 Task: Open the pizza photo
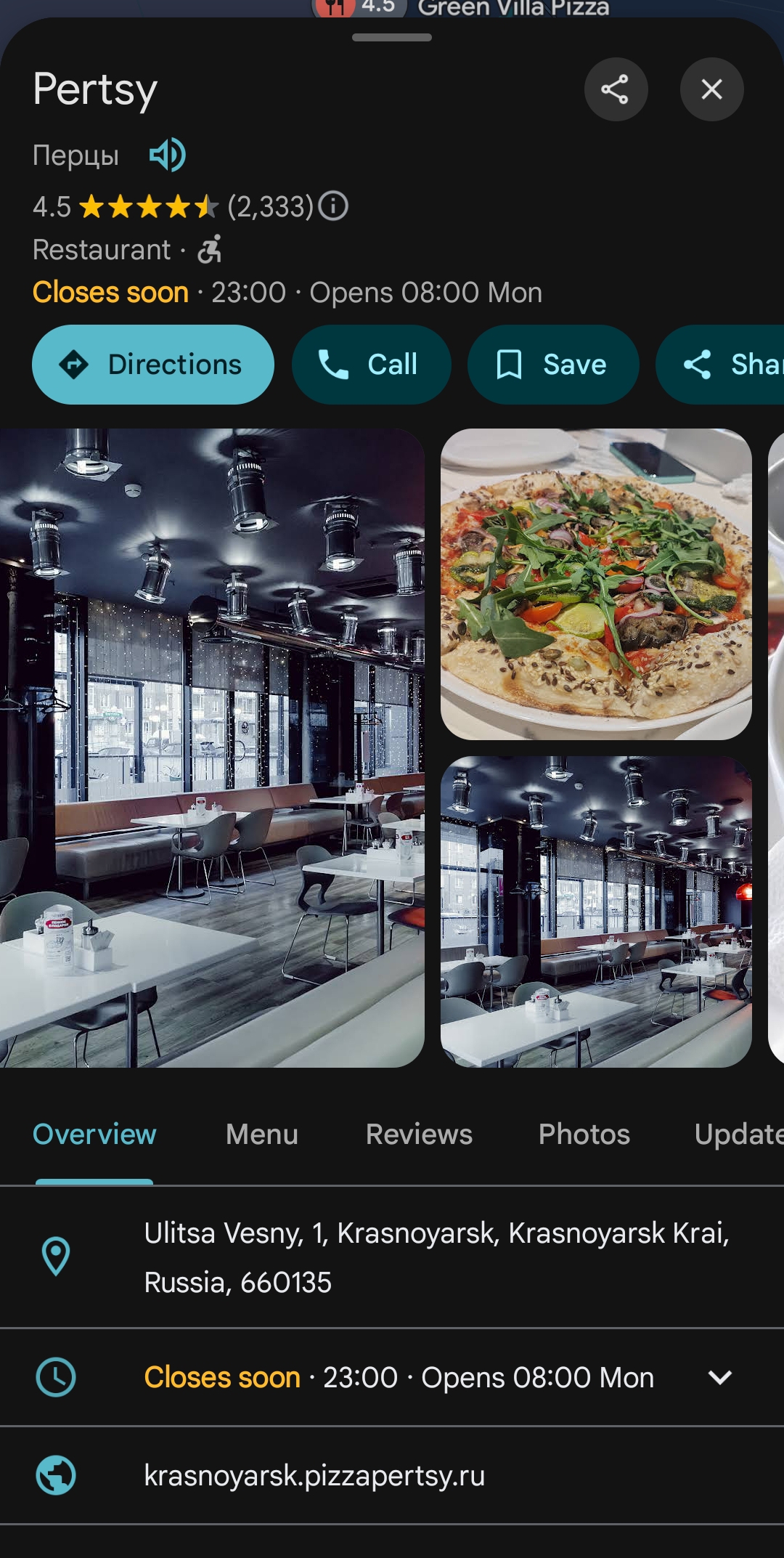point(596,585)
